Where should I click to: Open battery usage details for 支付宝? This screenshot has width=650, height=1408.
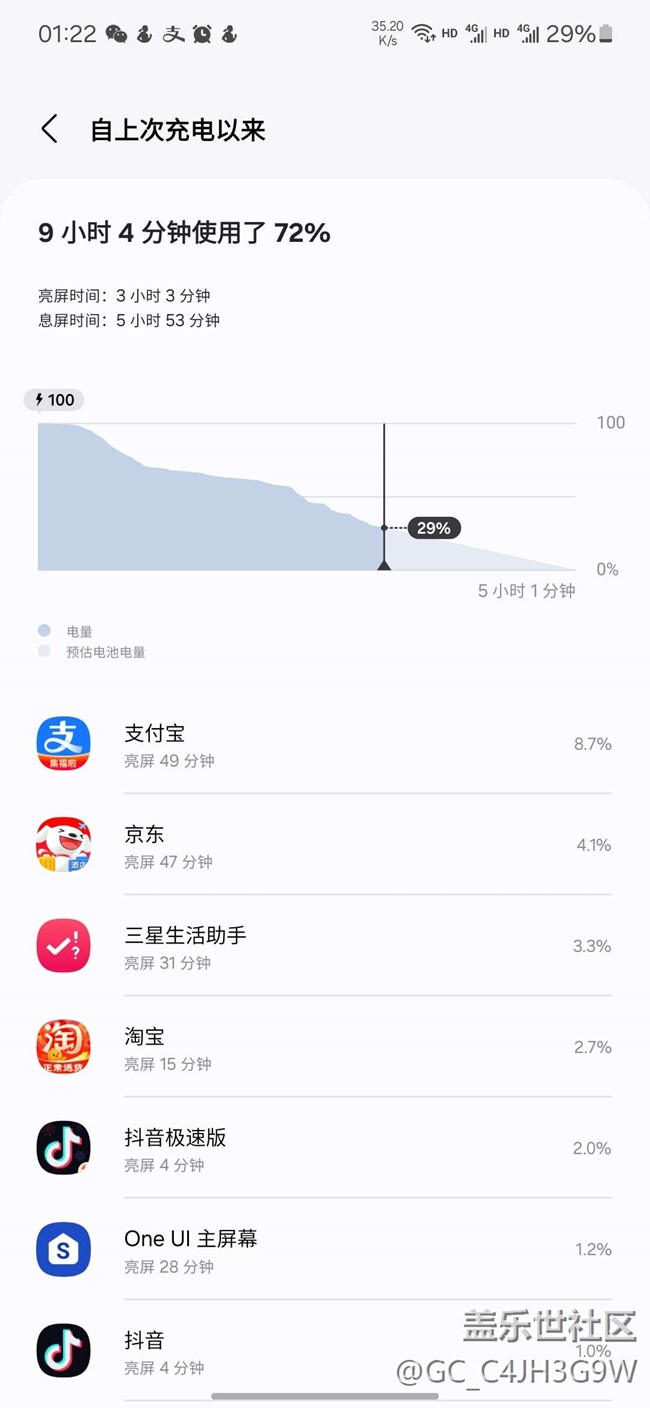324,745
